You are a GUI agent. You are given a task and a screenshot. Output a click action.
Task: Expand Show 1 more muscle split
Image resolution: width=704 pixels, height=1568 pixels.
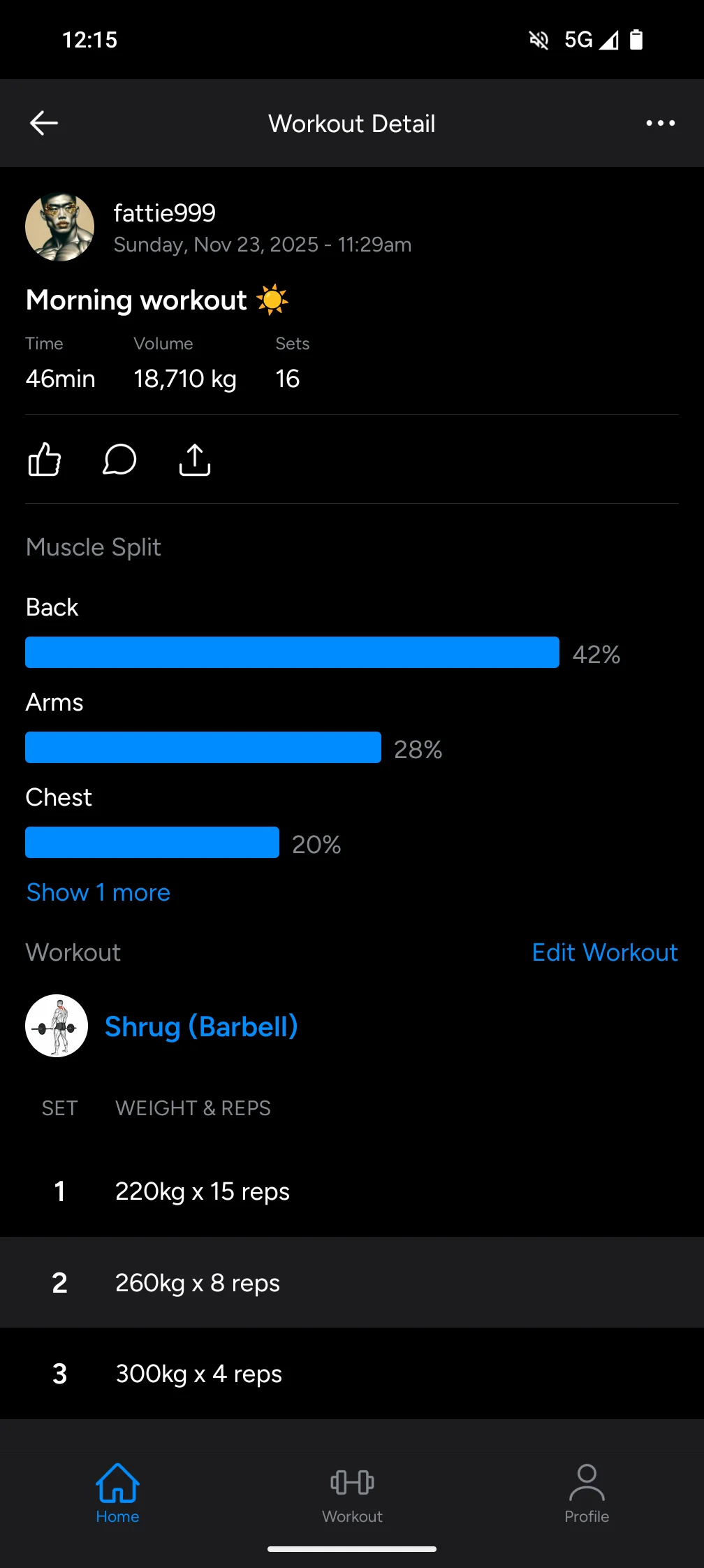[98, 892]
